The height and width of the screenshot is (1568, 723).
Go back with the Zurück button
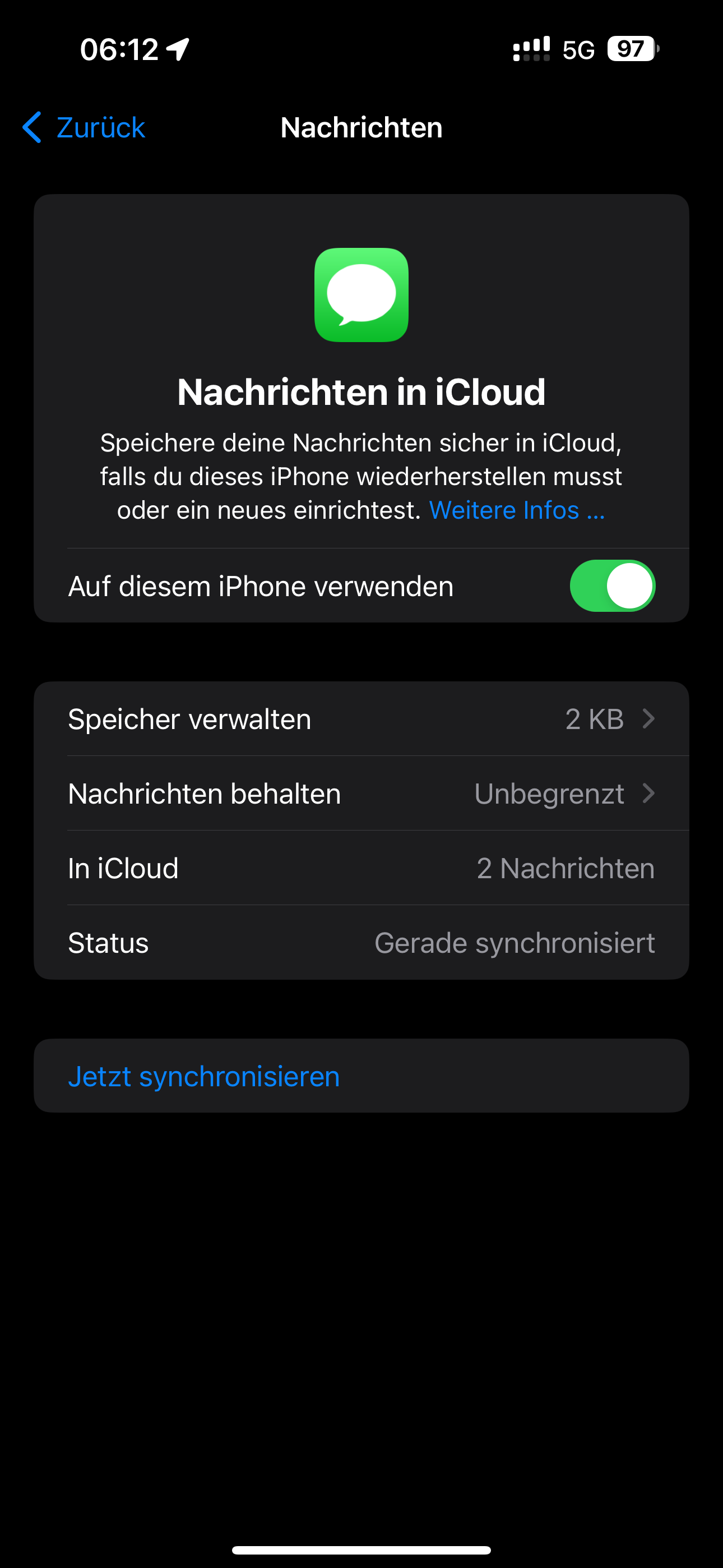pyautogui.click(x=84, y=127)
